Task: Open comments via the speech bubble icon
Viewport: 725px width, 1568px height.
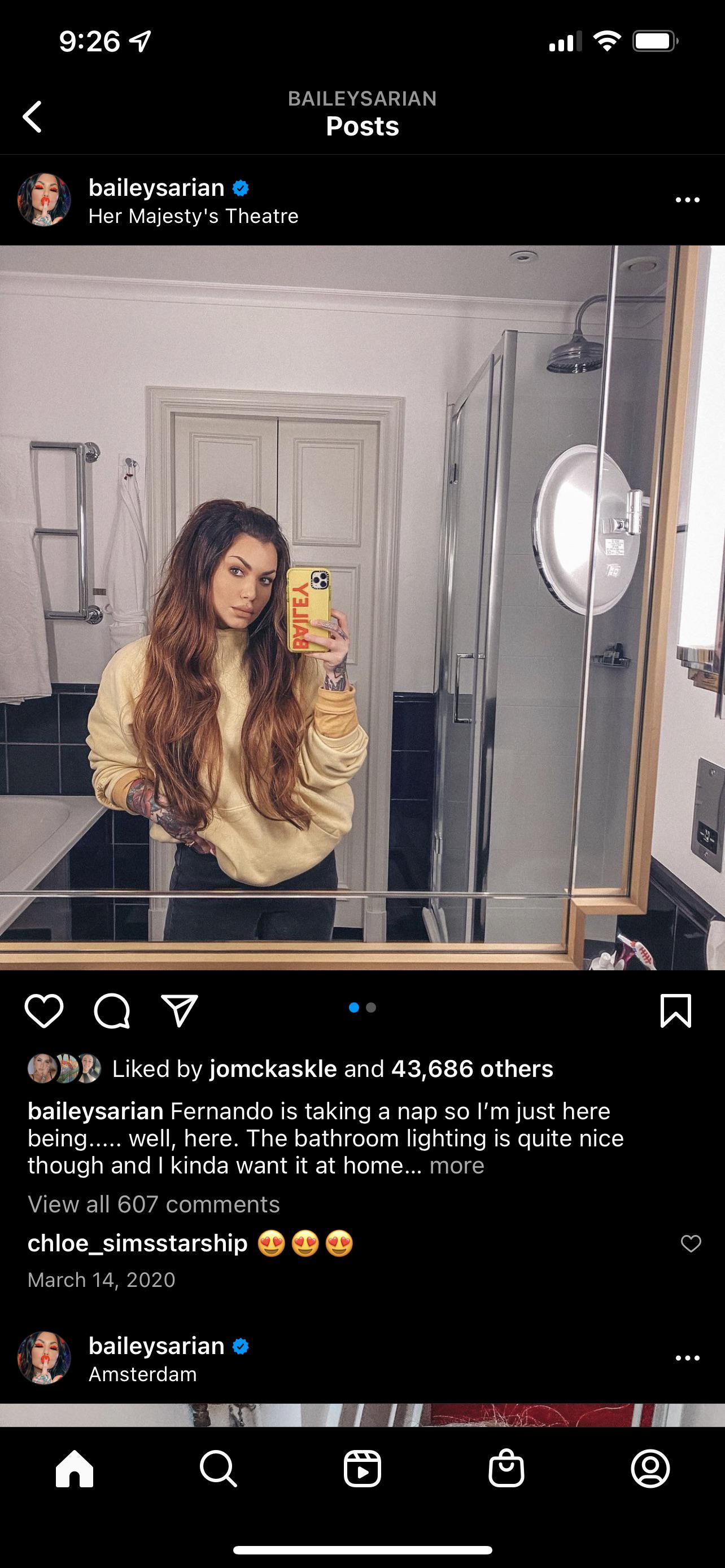Action: click(111, 1011)
